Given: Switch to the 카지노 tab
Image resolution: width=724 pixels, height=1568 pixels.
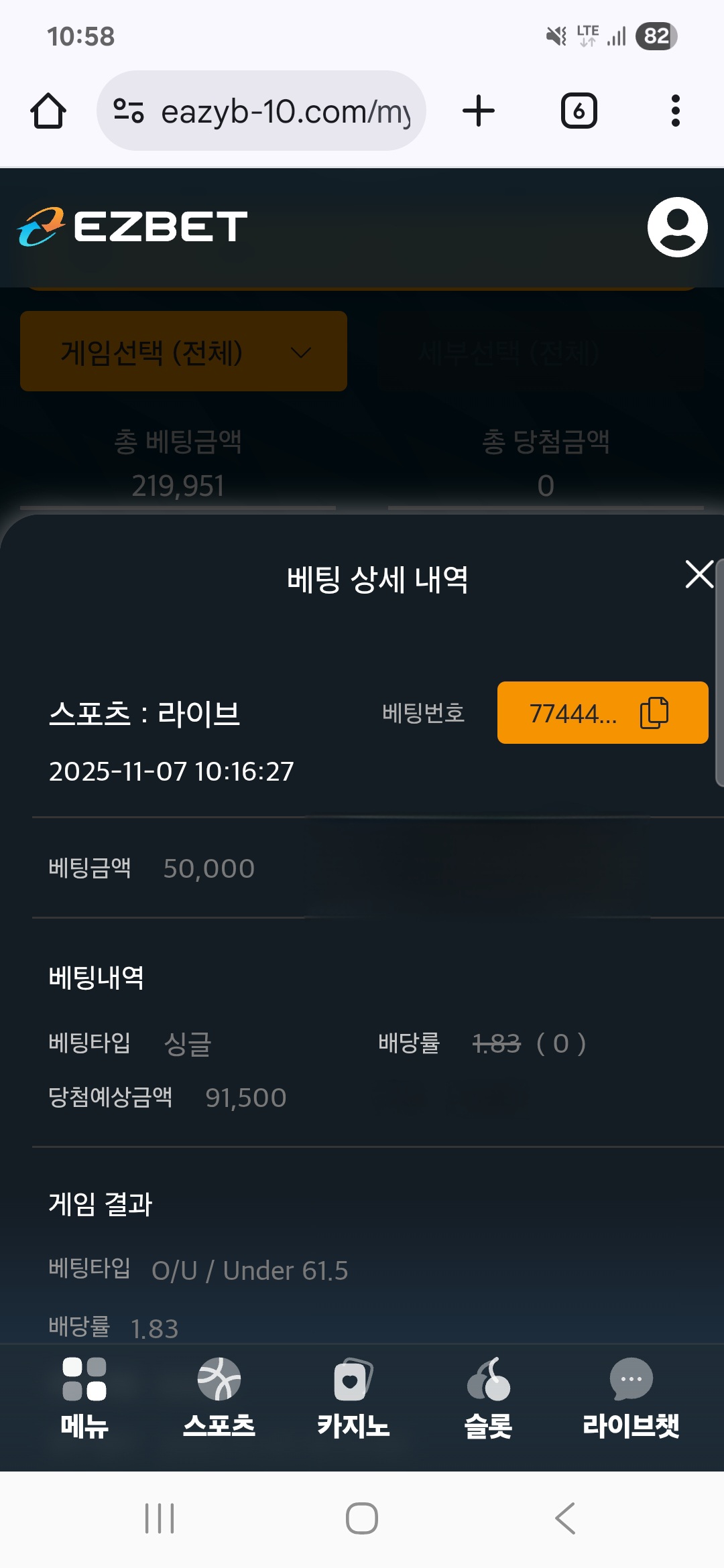Looking at the screenshot, I should tap(353, 1398).
